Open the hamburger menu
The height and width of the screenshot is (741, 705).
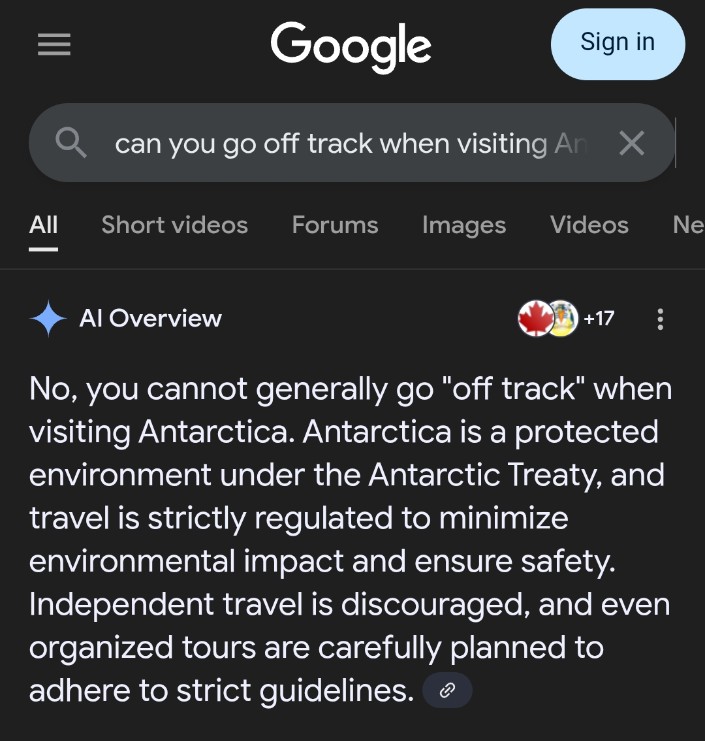(54, 45)
